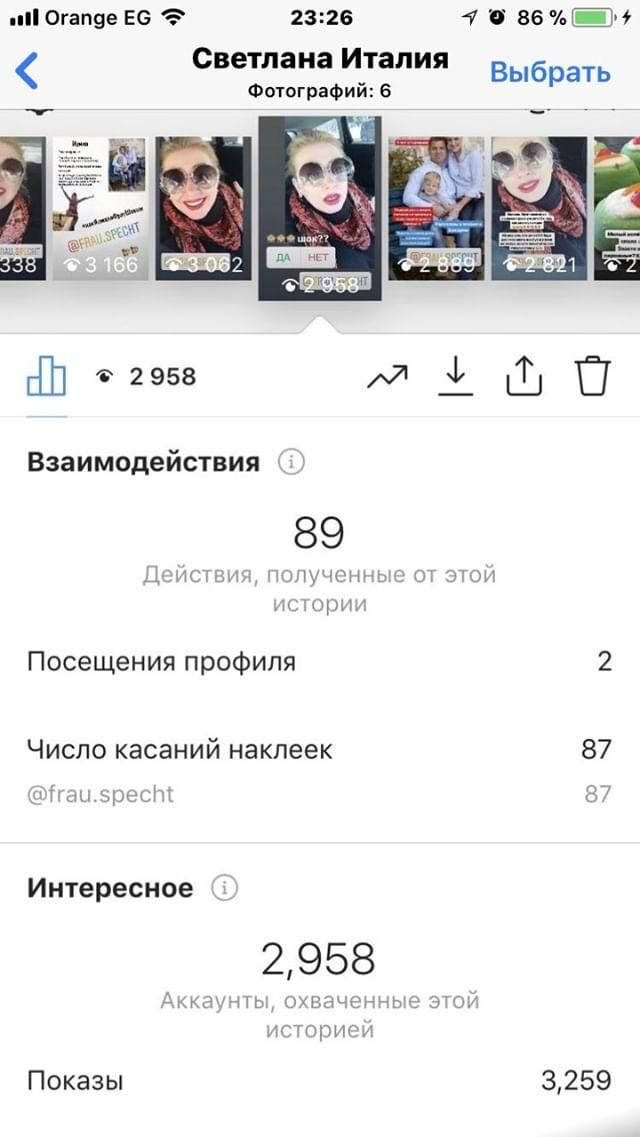The width and height of the screenshot is (640, 1137).
Task: Go back with the blue arrow
Action: [x=26, y=71]
